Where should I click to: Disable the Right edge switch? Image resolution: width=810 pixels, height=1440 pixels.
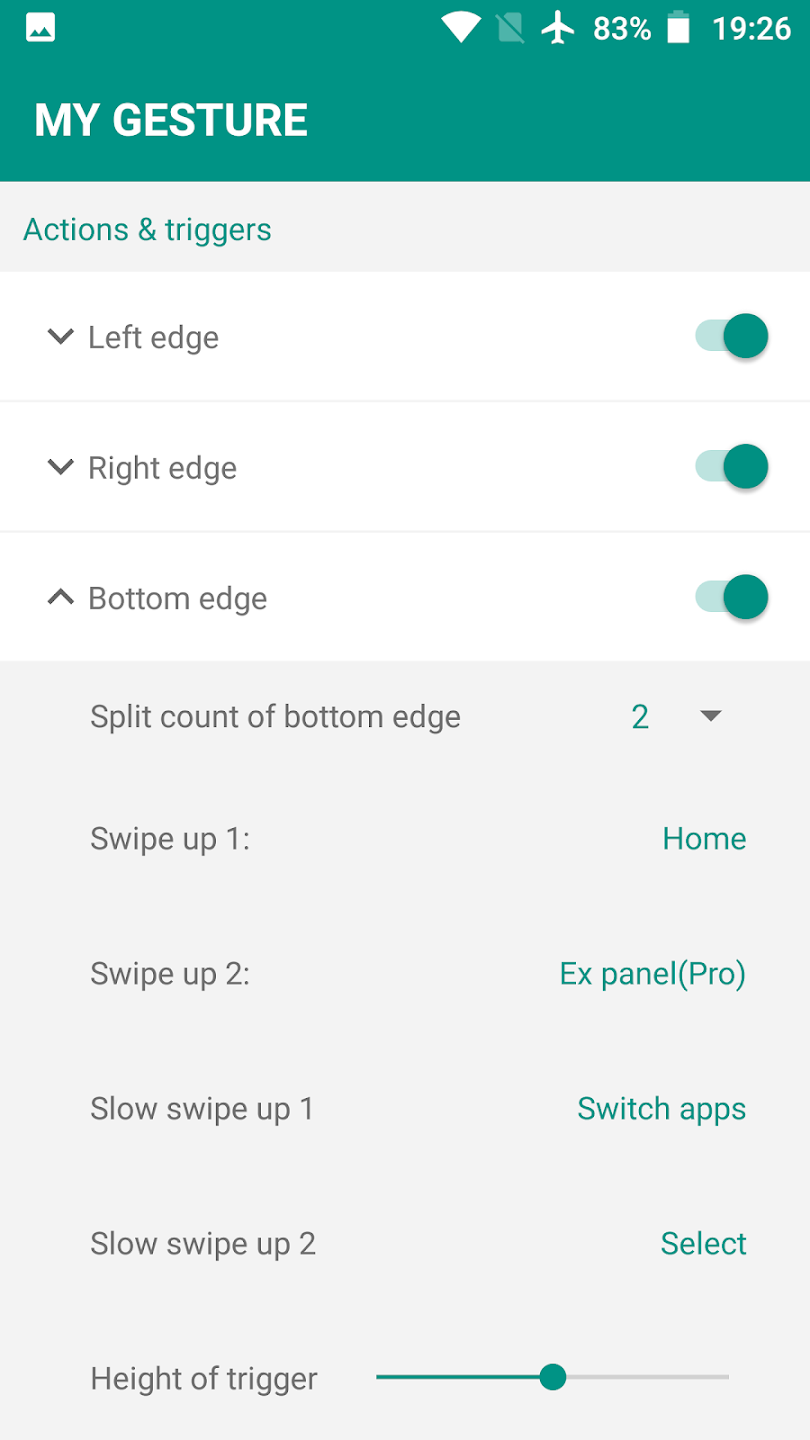pos(732,467)
